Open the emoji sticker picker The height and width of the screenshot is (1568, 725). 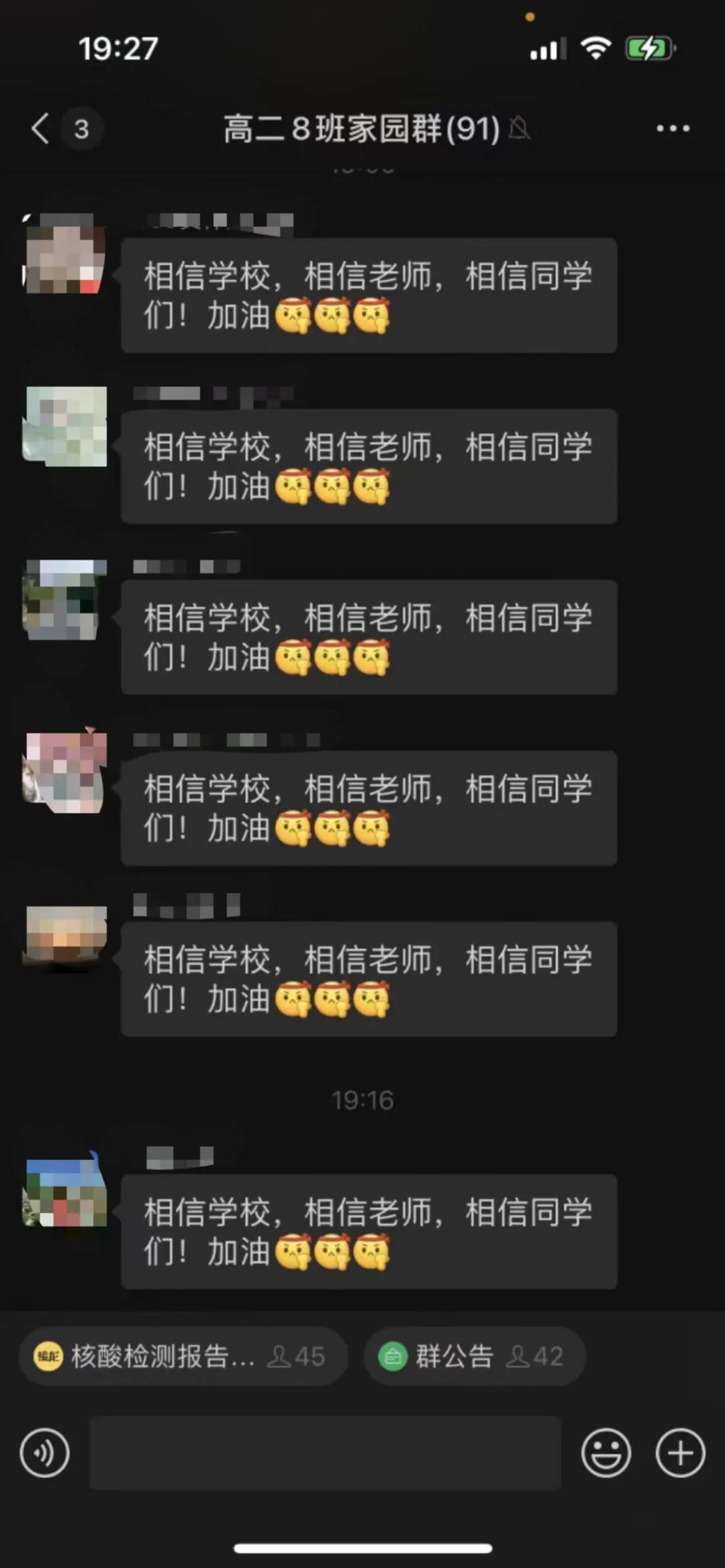pyautogui.click(x=606, y=1453)
